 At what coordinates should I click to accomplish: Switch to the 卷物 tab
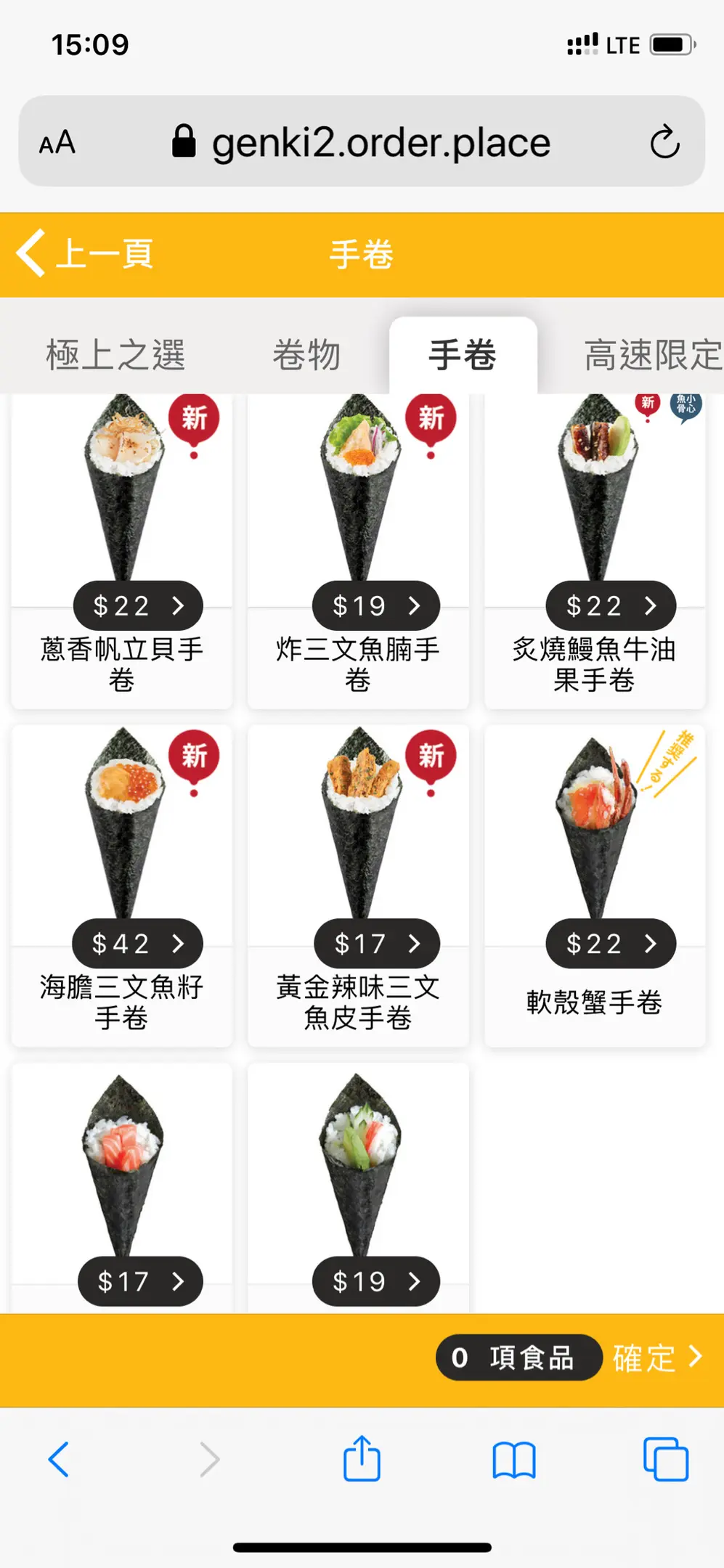(306, 355)
